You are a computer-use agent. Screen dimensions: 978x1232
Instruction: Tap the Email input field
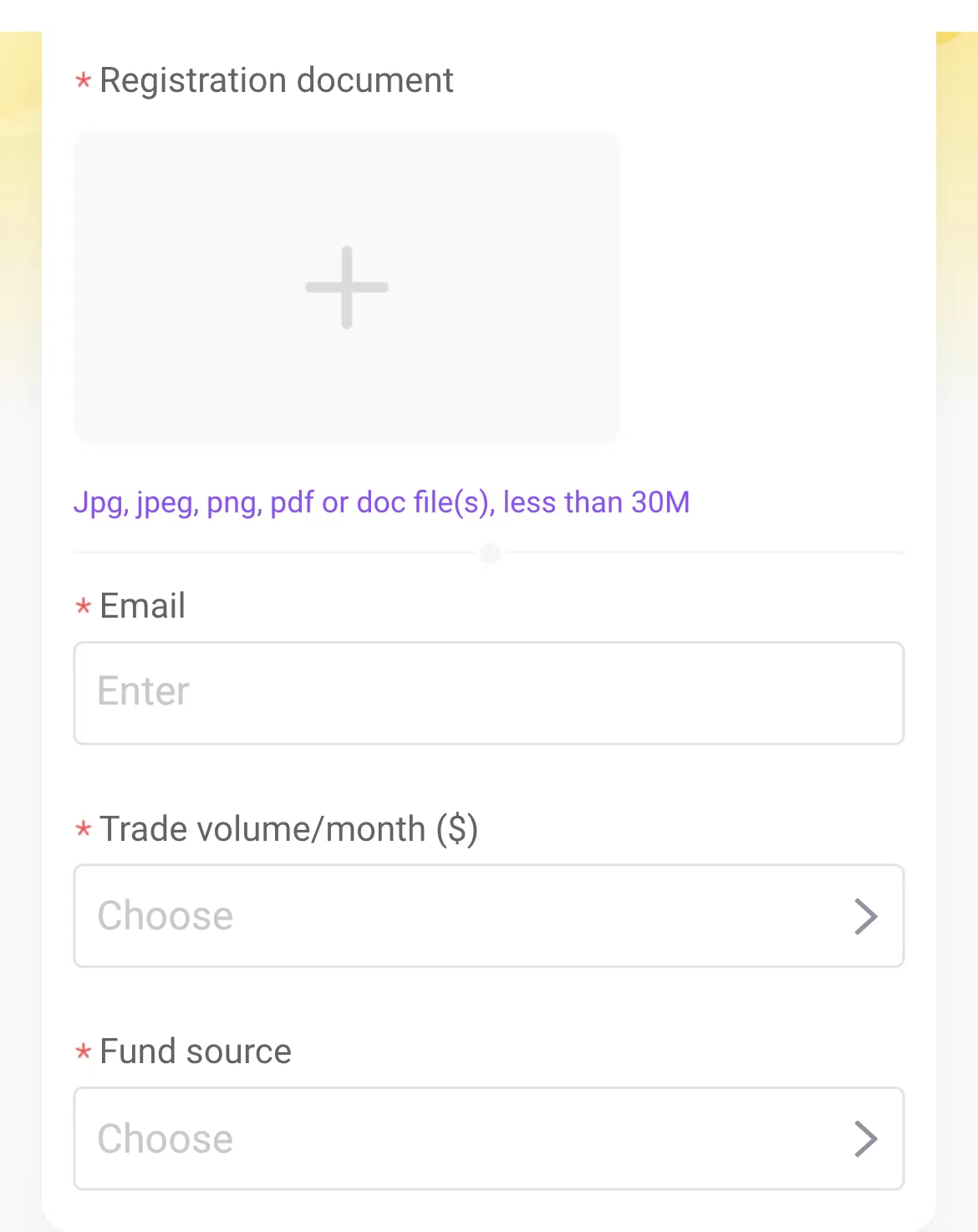point(488,693)
